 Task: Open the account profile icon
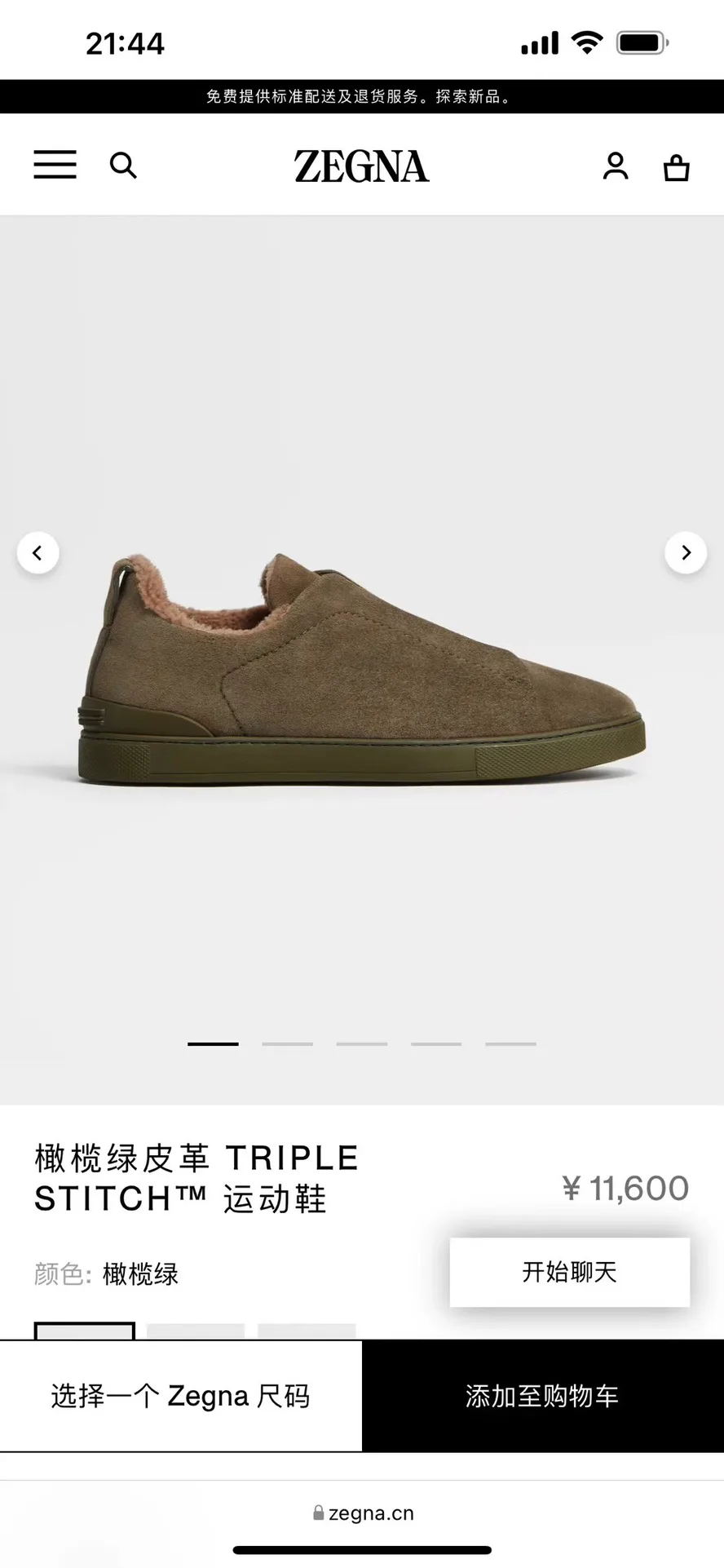click(616, 166)
